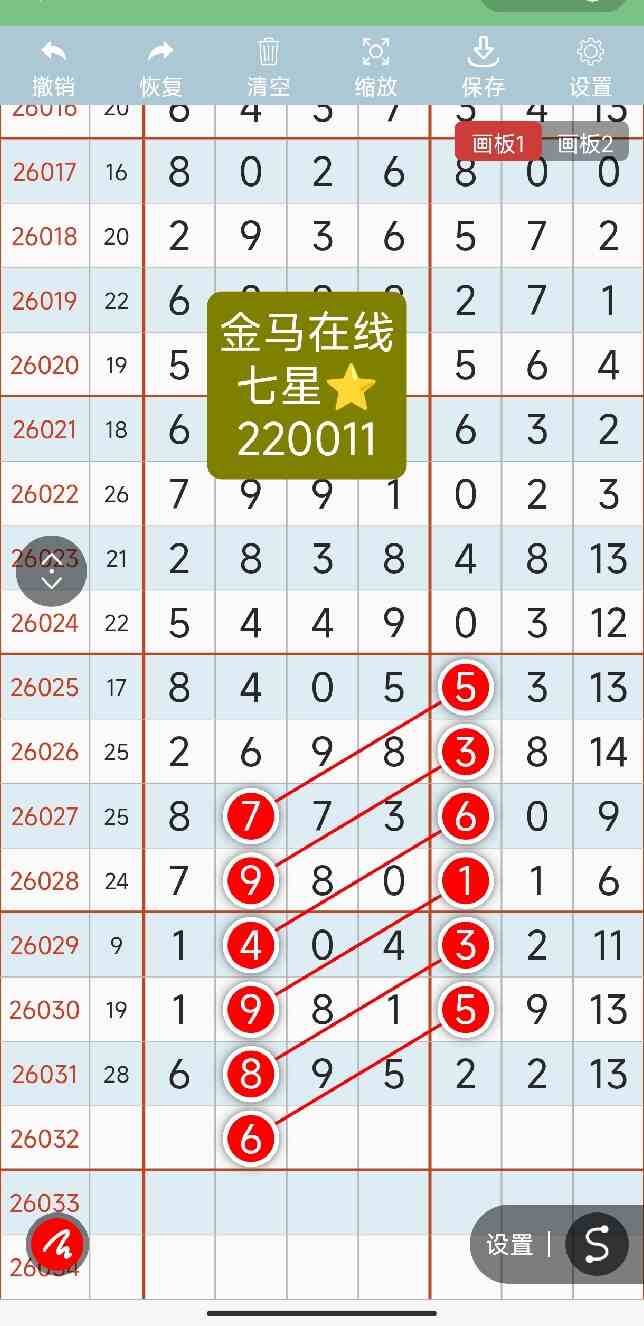Tap the 撤销 undo button
Image resolution: width=644 pixels, height=1326 pixels.
pyautogui.click(x=53, y=68)
